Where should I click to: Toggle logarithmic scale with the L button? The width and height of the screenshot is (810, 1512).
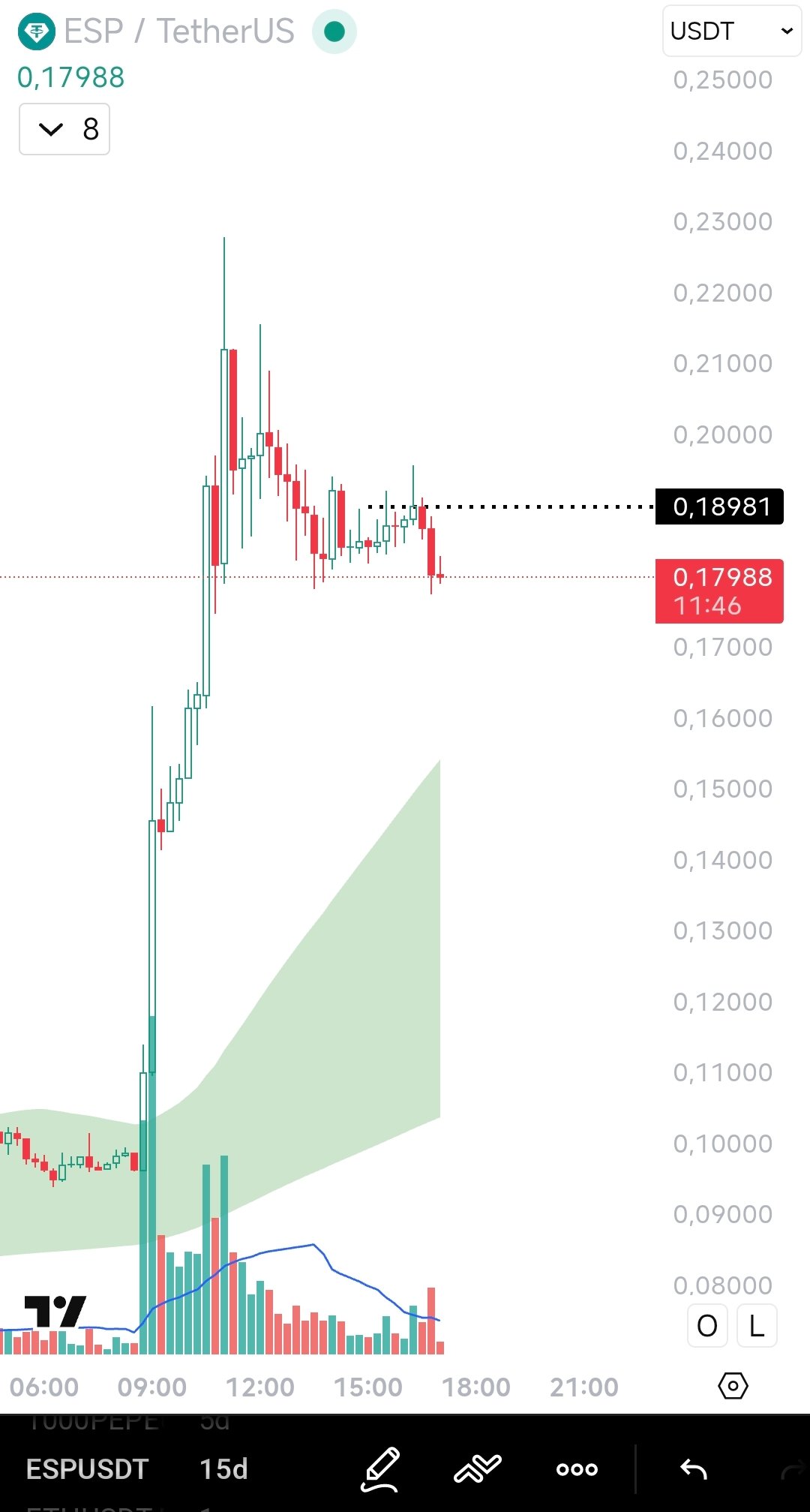757,1327
